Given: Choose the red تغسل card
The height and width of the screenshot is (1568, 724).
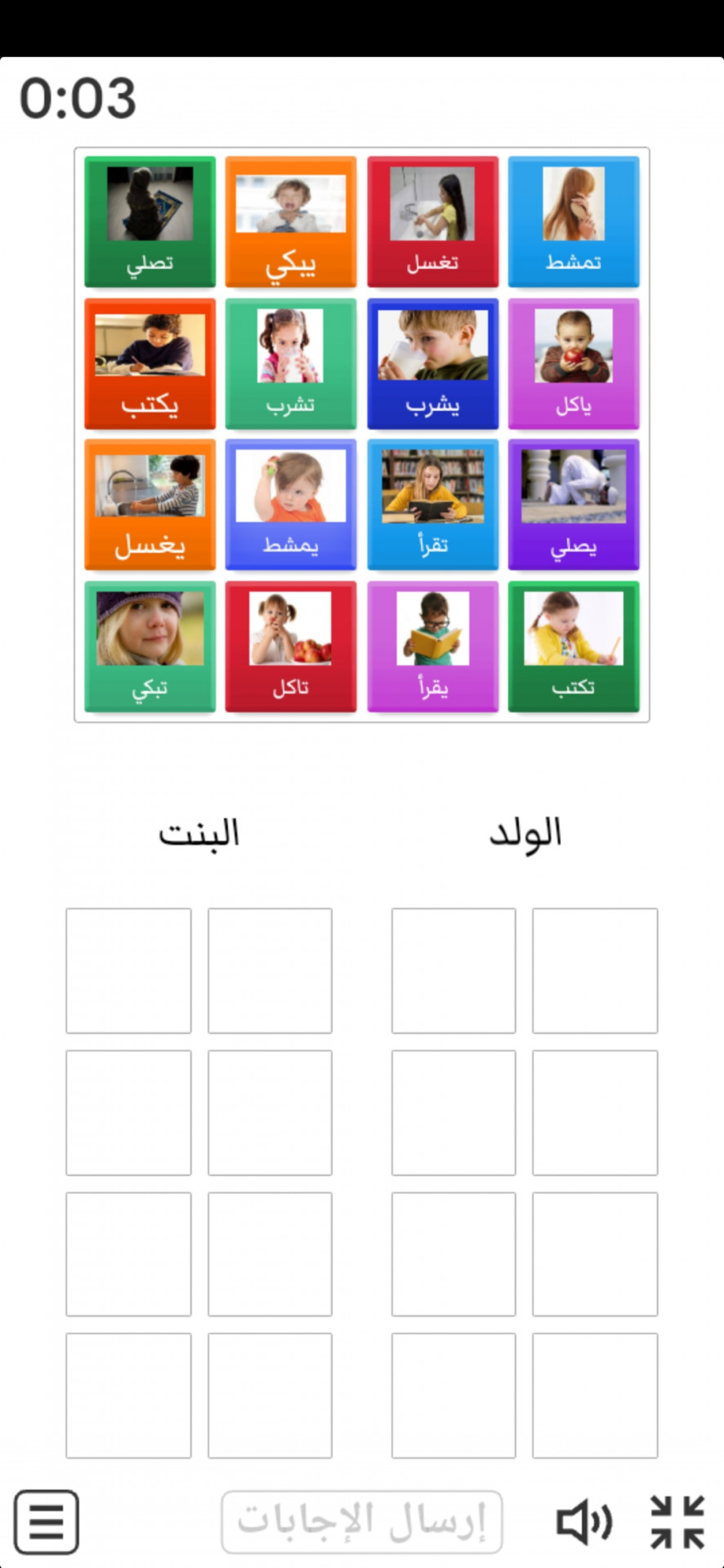Looking at the screenshot, I should coord(432,222).
